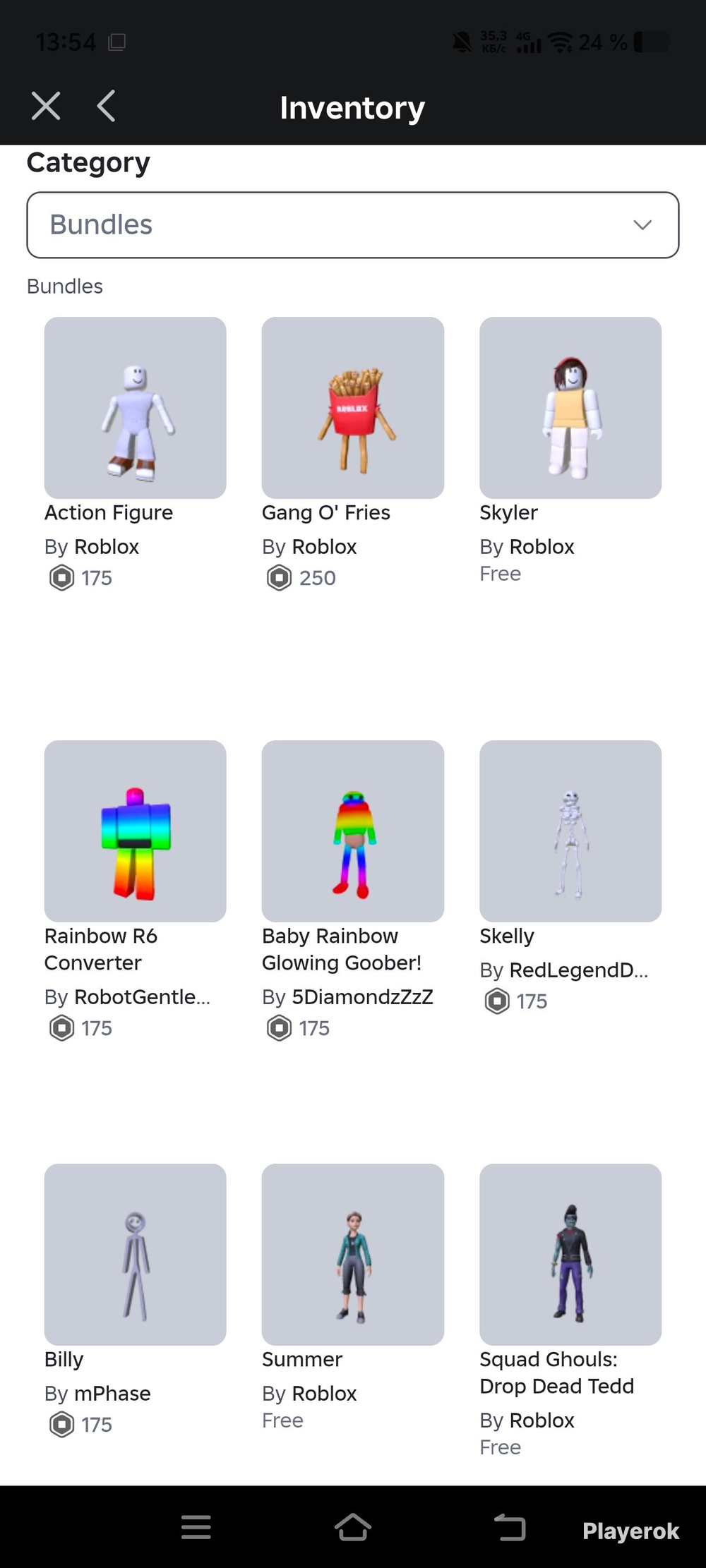Open the Action Figure bundle
The width and height of the screenshot is (706, 1568).
coord(136,408)
